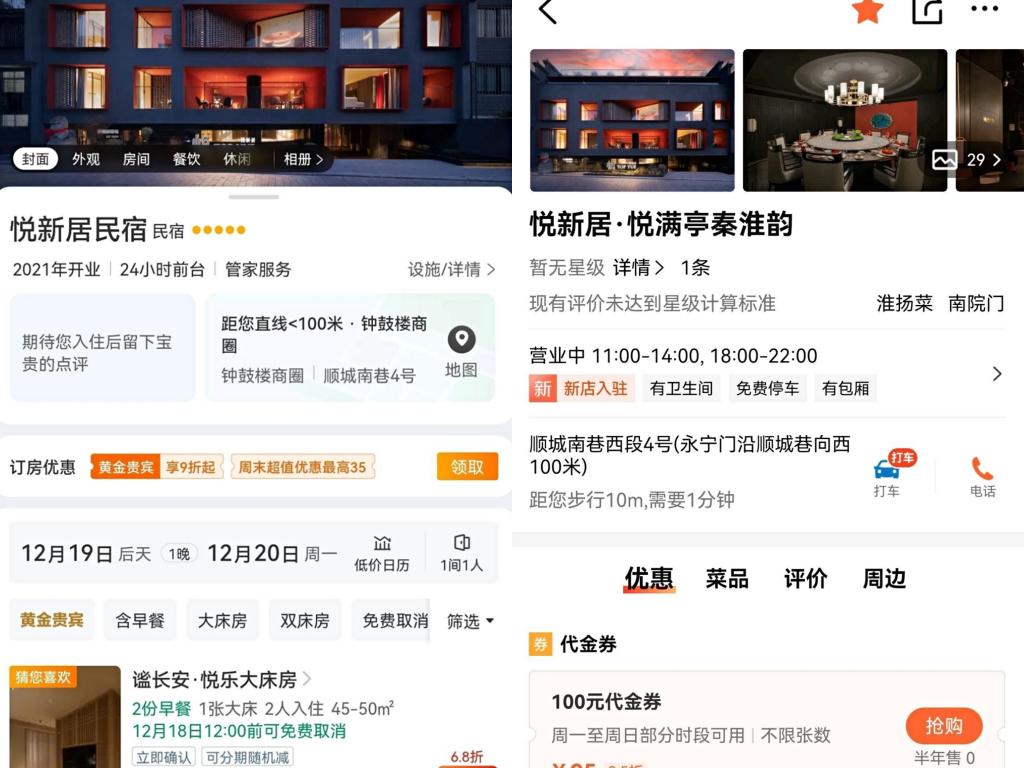Claim the booking discount with 领取
Image resolution: width=1024 pixels, height=768 pixels.
click(x=467, y=467)
